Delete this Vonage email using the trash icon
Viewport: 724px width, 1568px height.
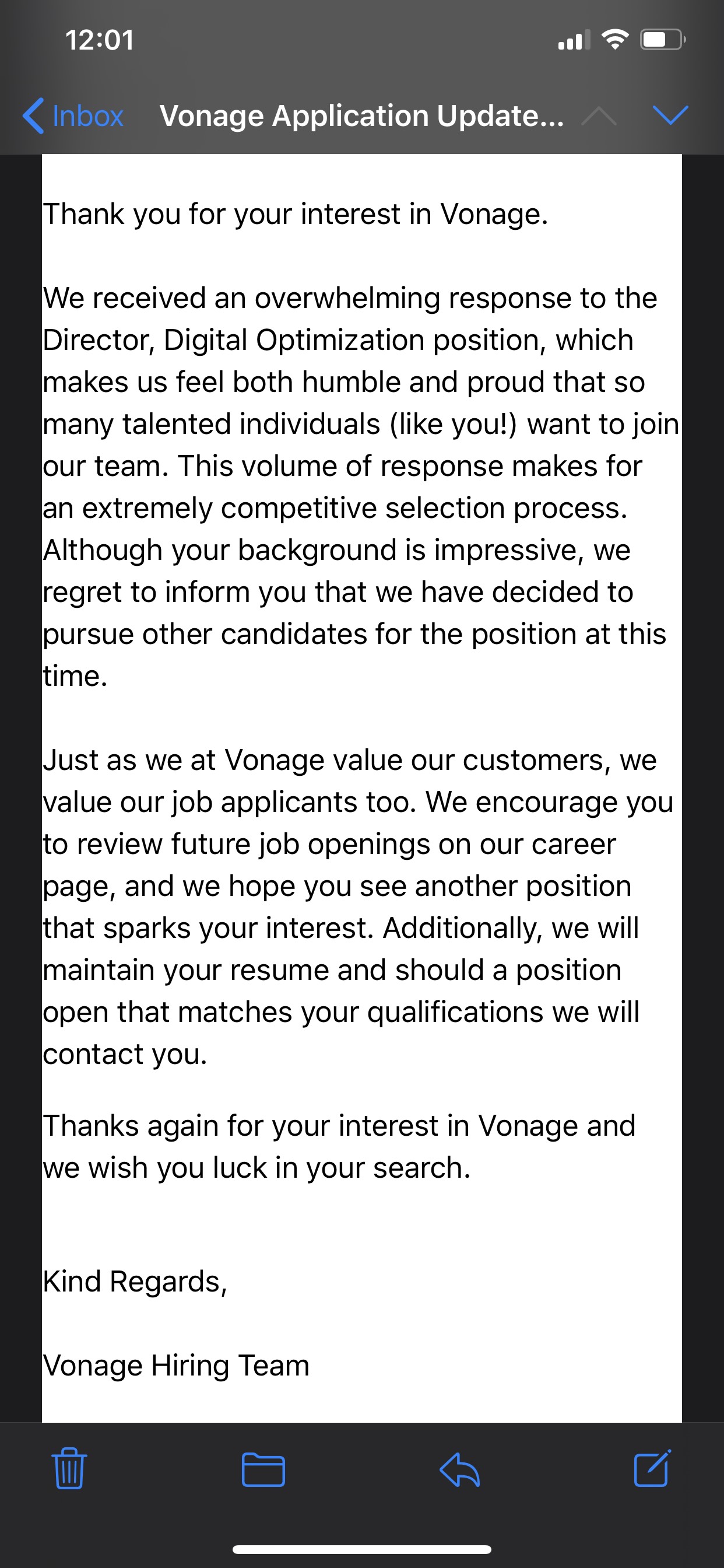click(x=69, y=1471)
